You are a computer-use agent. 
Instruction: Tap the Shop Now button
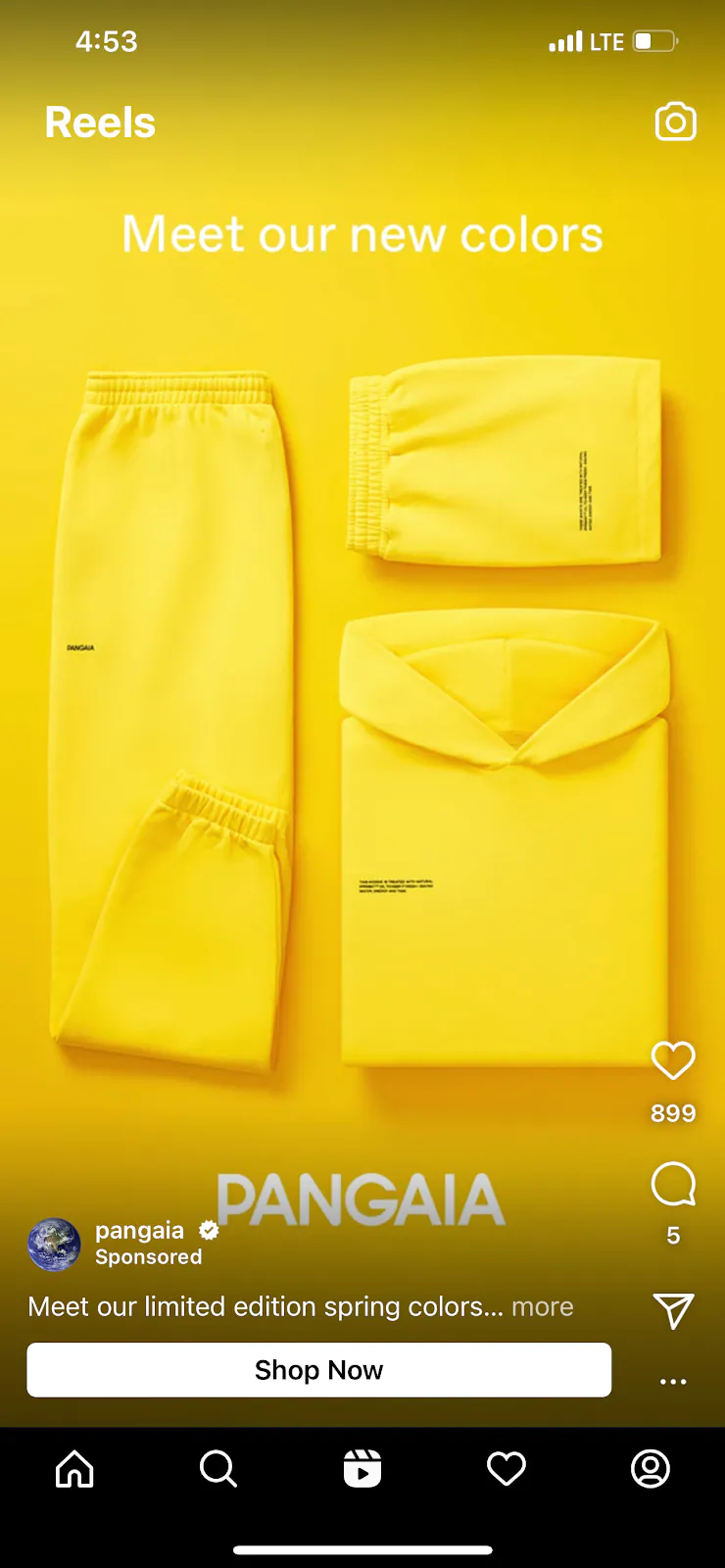318,1369
